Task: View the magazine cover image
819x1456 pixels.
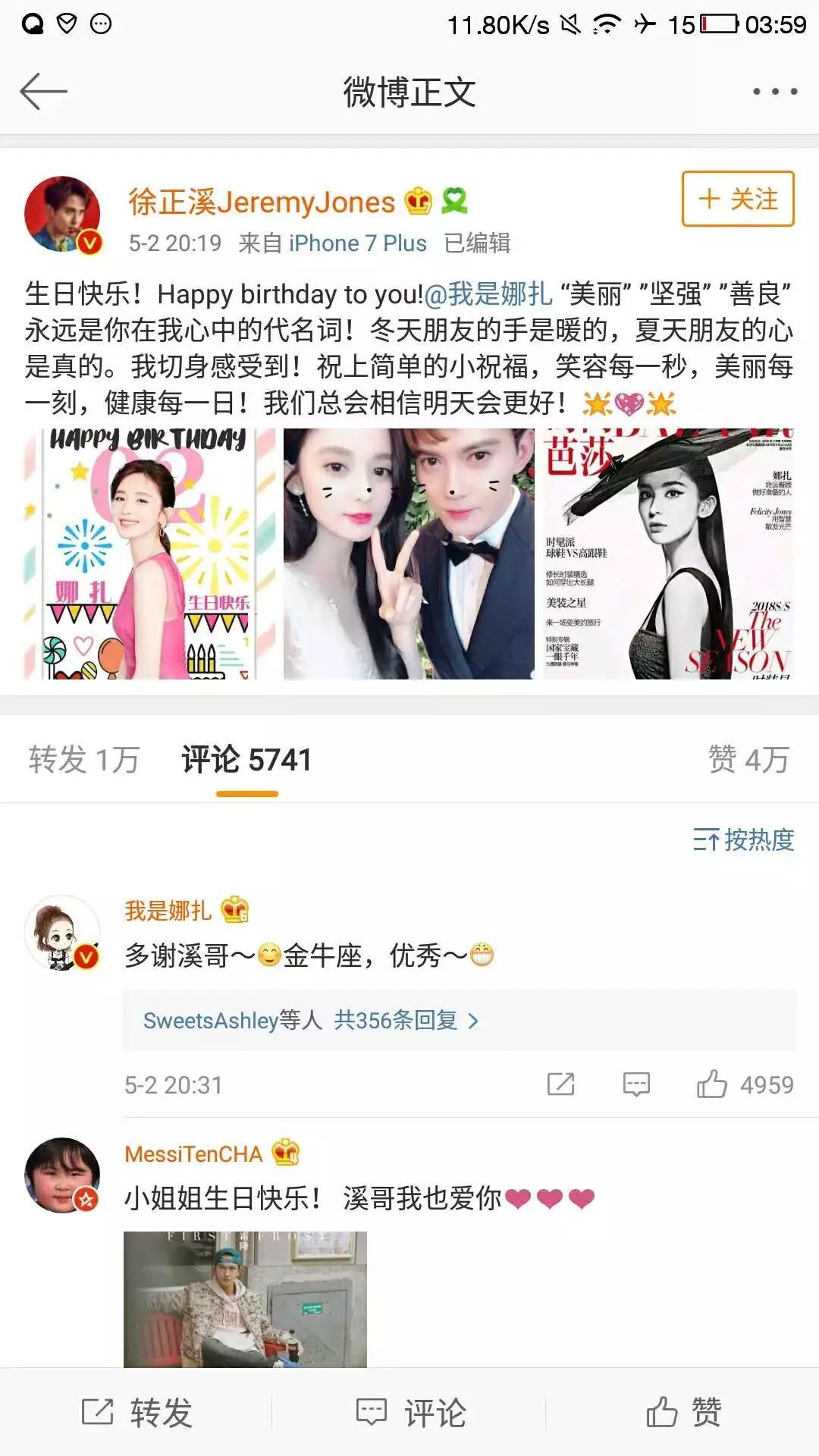Action: (x=668, y=554)
